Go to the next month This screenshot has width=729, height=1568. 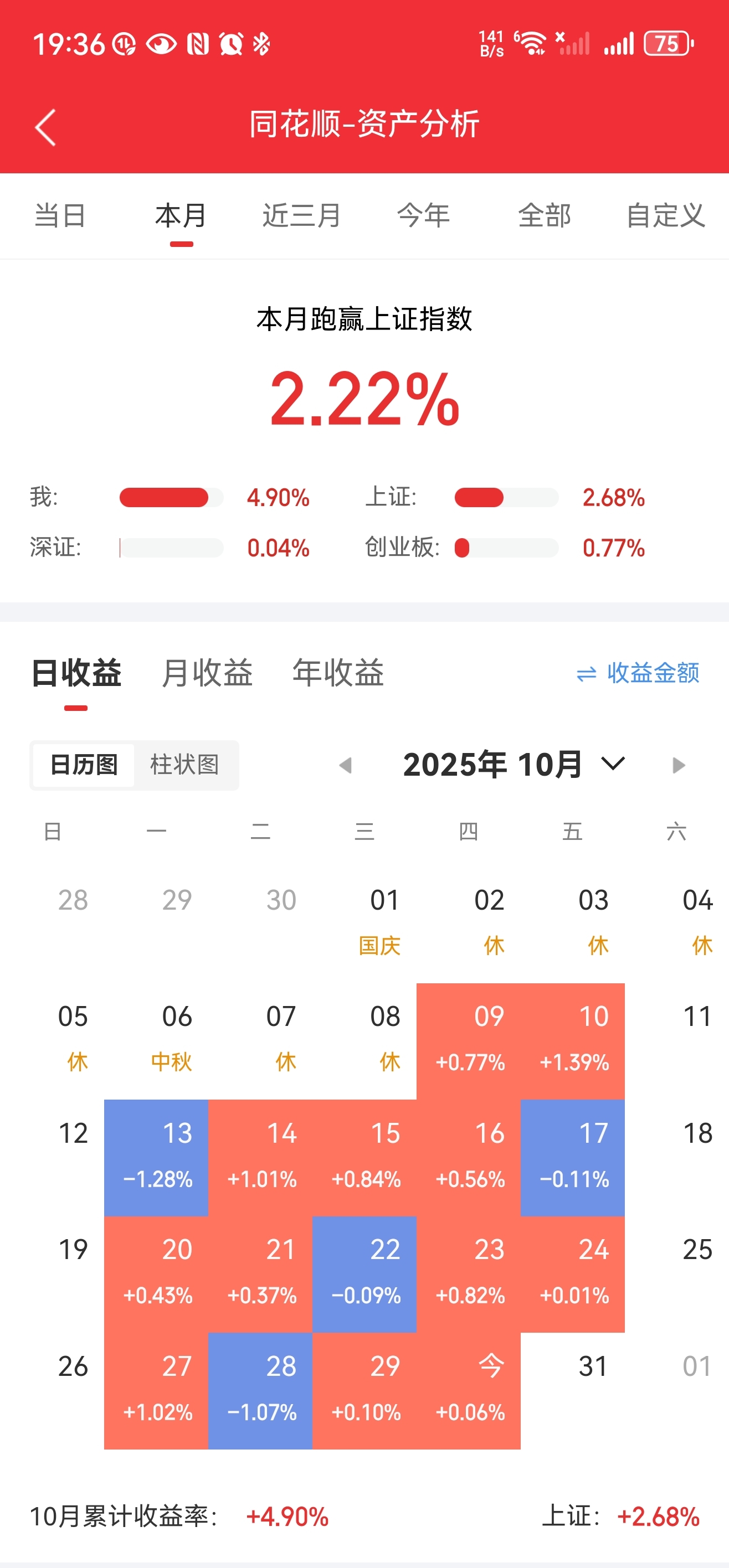coord(679,765)
